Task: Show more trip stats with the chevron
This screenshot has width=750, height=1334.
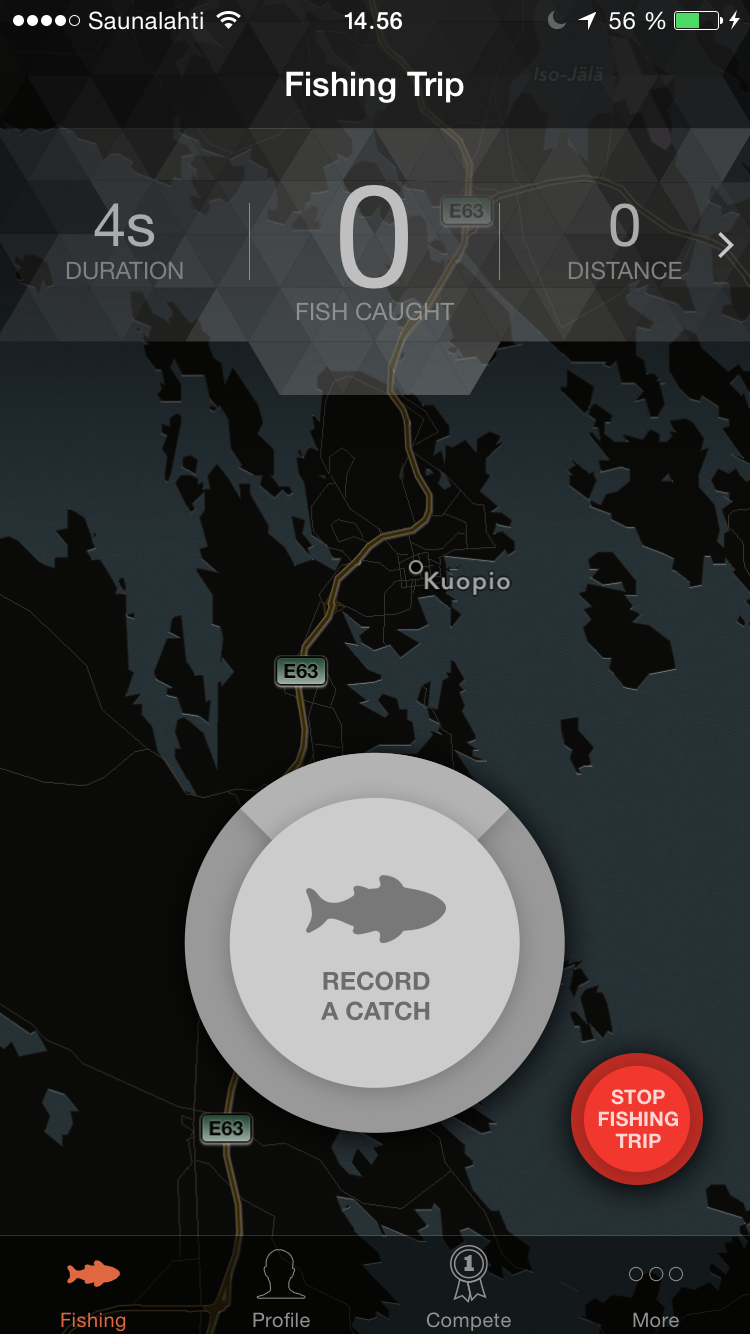Action: 726,245
